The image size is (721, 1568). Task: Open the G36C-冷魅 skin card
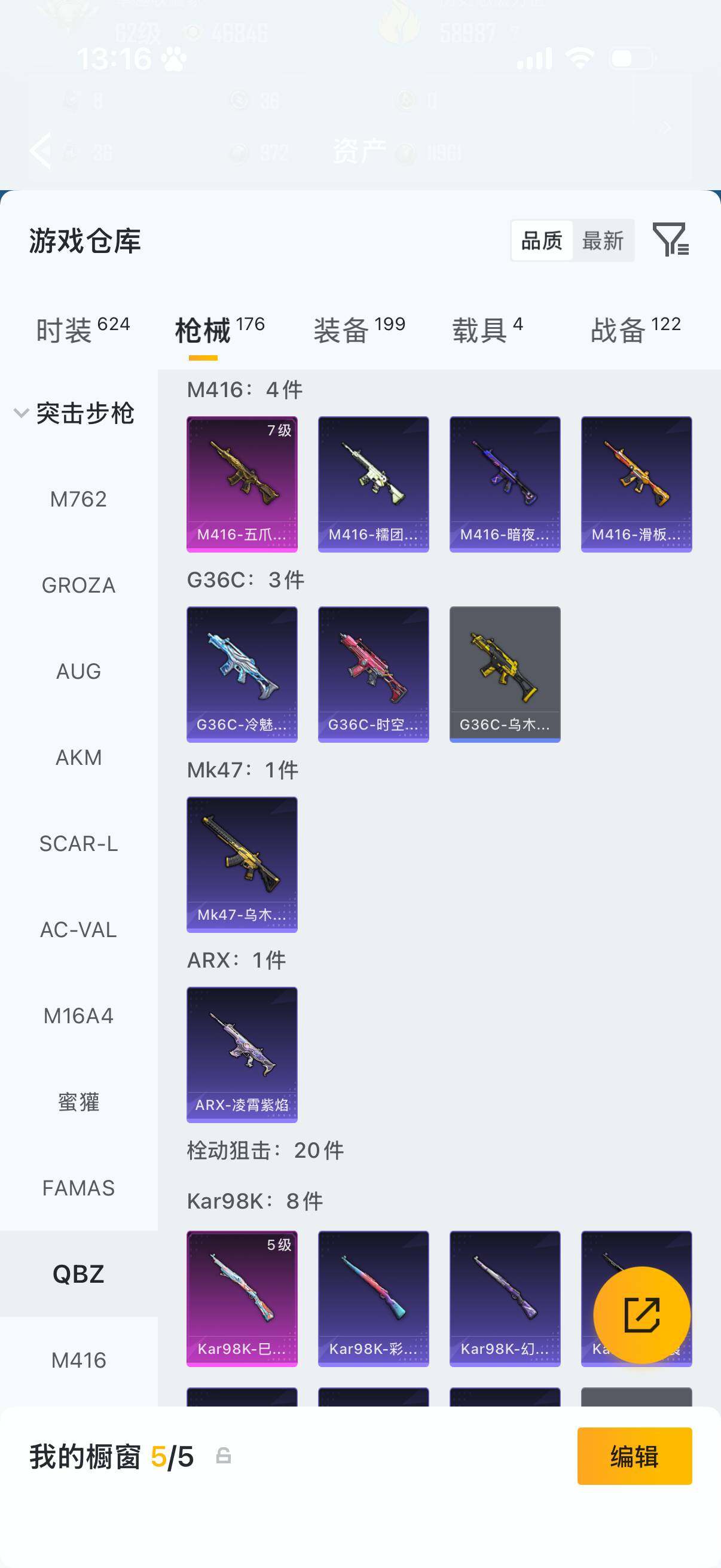click(x=242, y=675)
